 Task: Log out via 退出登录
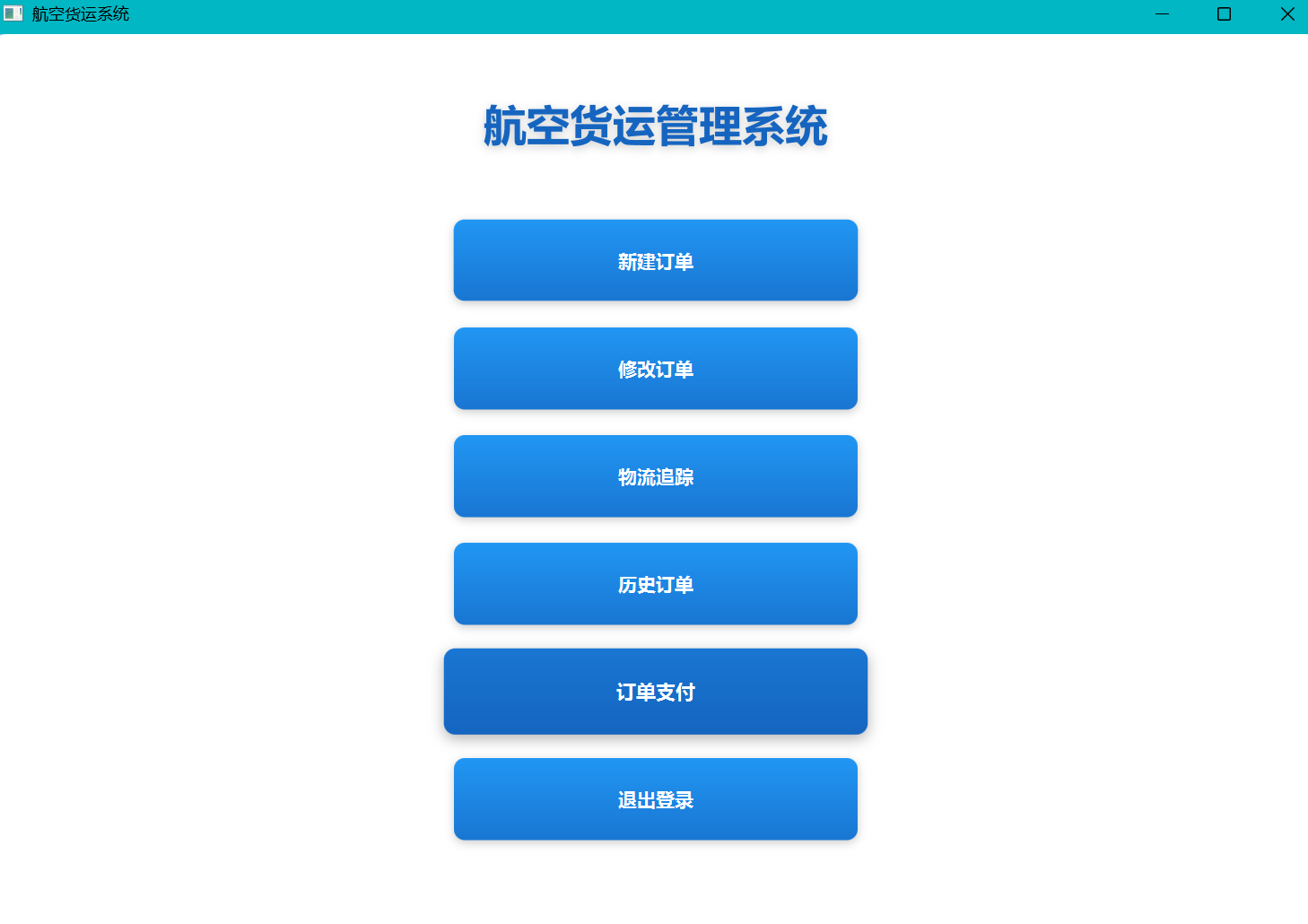[655, 799]
